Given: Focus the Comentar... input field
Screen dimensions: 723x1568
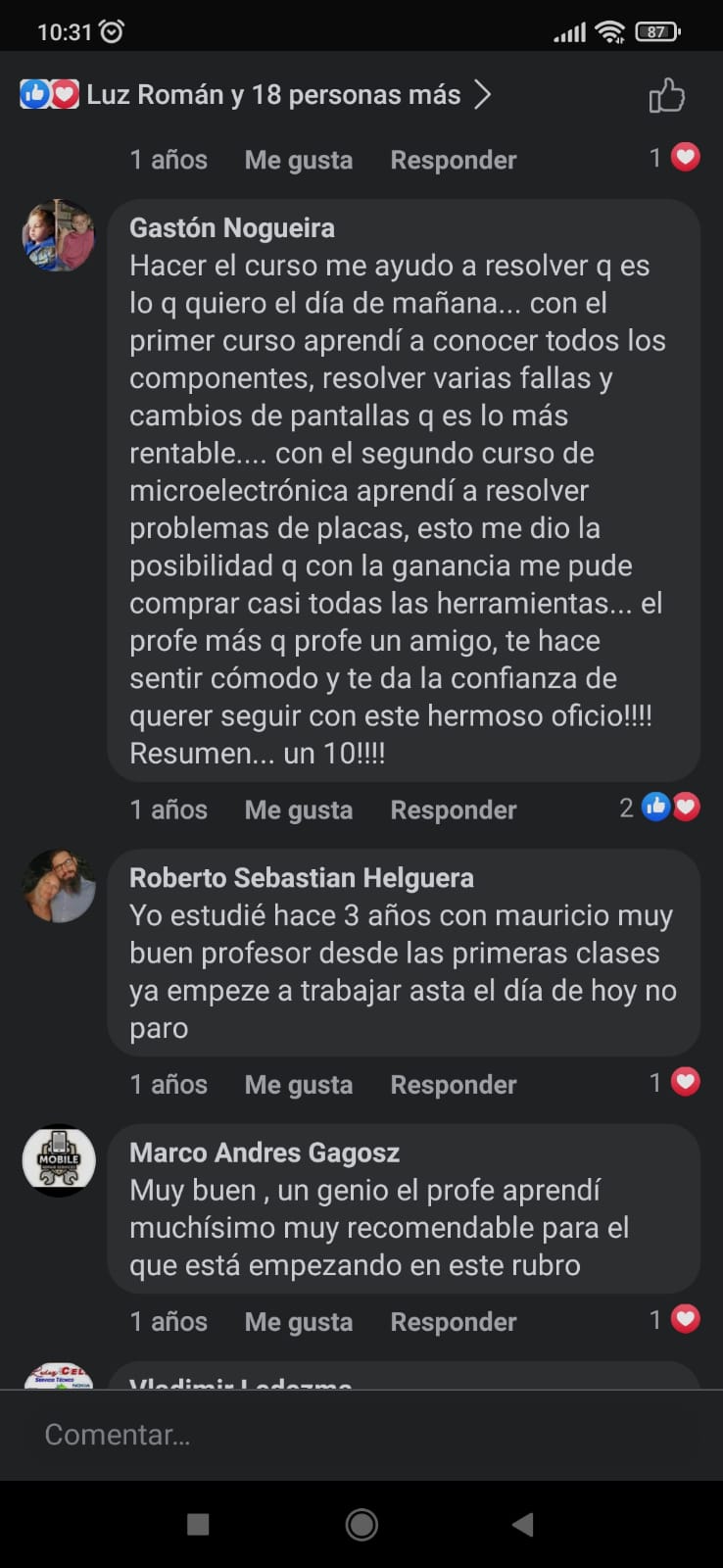Looking at the screenshot, I should coord(361,1435).
